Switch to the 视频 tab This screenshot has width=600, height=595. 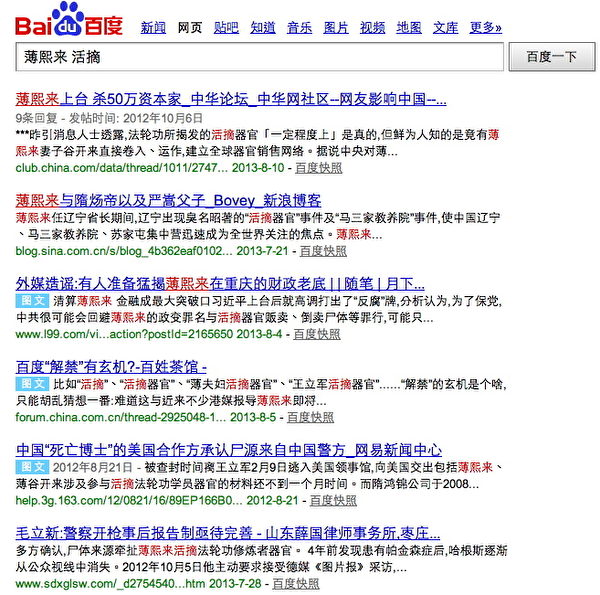click(x=372, y=27)
